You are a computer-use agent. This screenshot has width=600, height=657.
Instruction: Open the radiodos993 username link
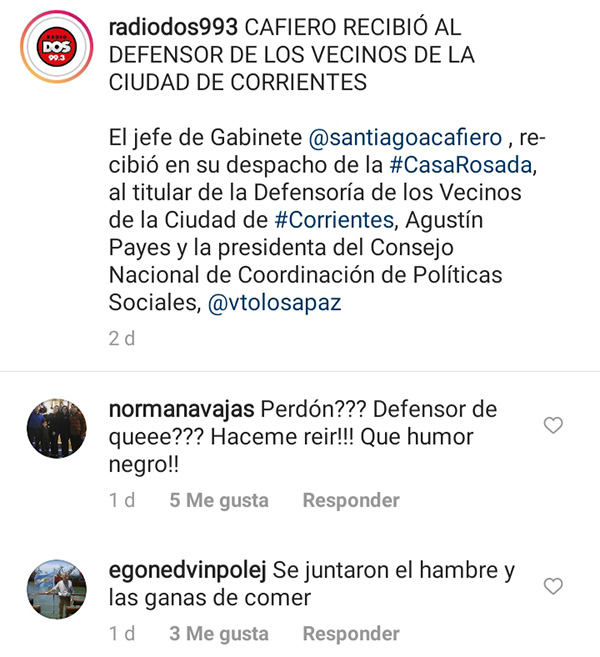[x=165, y=28]
